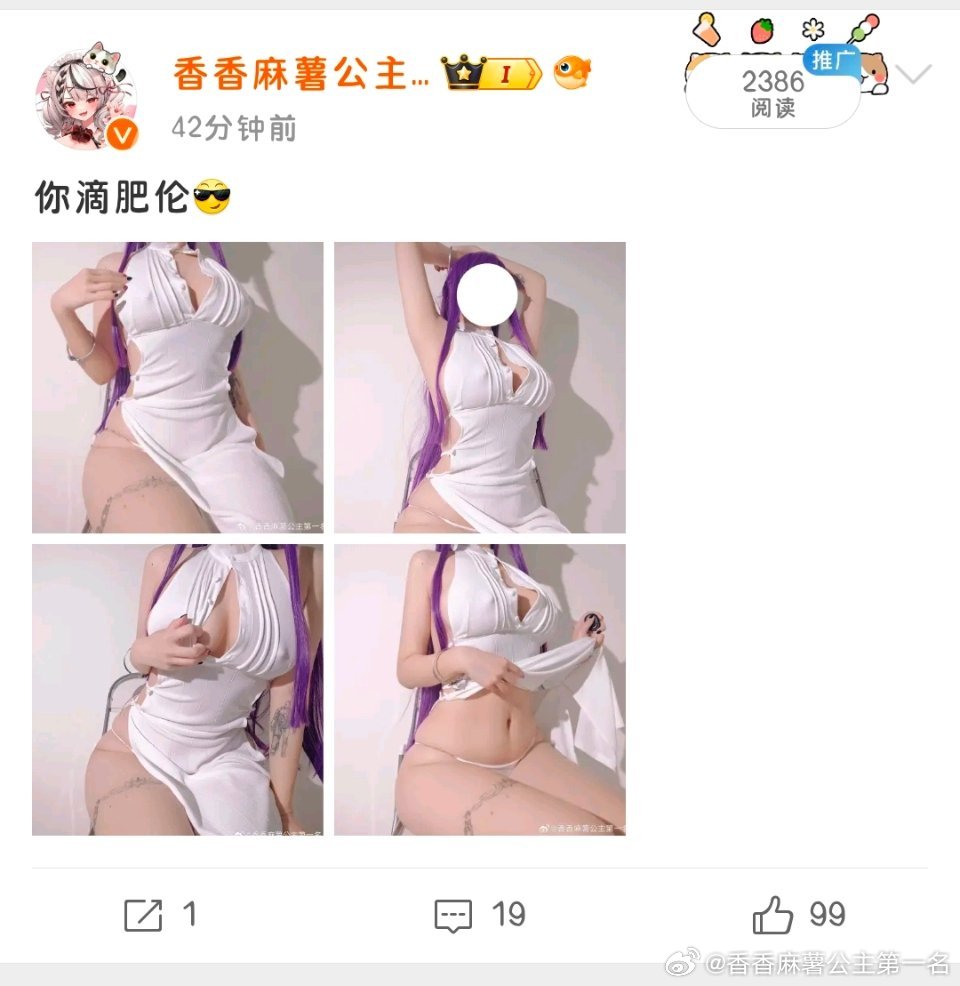Open the second photo in the grid
The width and height of the screenshot is (960, 986).
[480, 387]
